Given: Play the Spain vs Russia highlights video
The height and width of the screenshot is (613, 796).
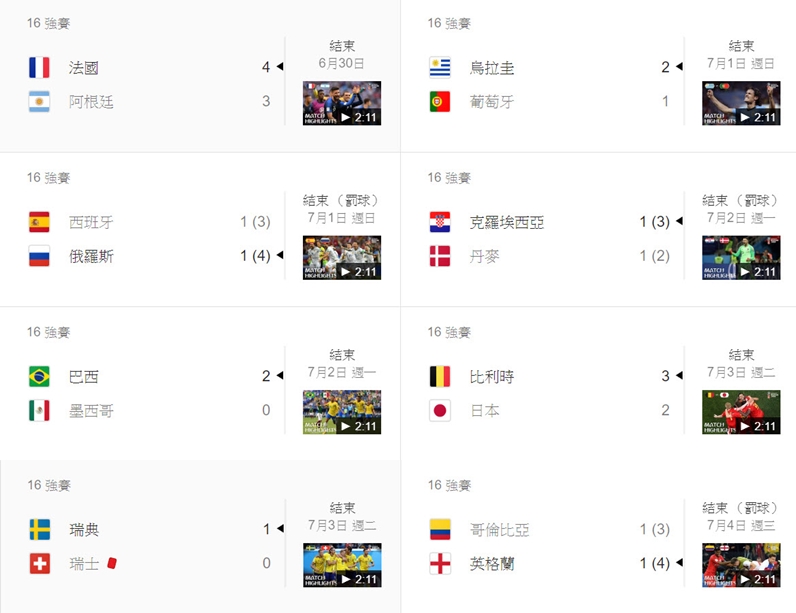Looking at the screenshot, I should pos(342,257).
